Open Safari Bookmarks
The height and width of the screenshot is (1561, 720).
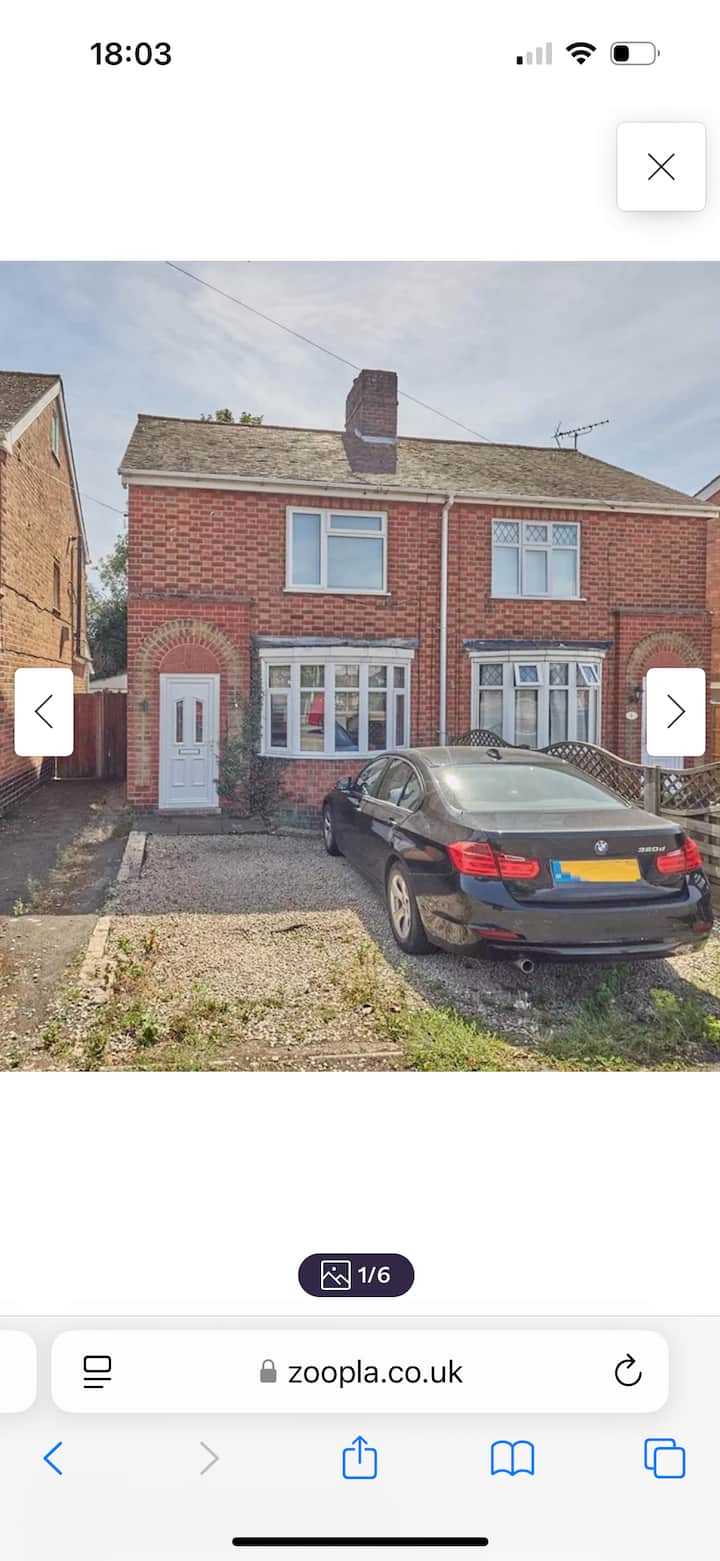(511, 1458)
